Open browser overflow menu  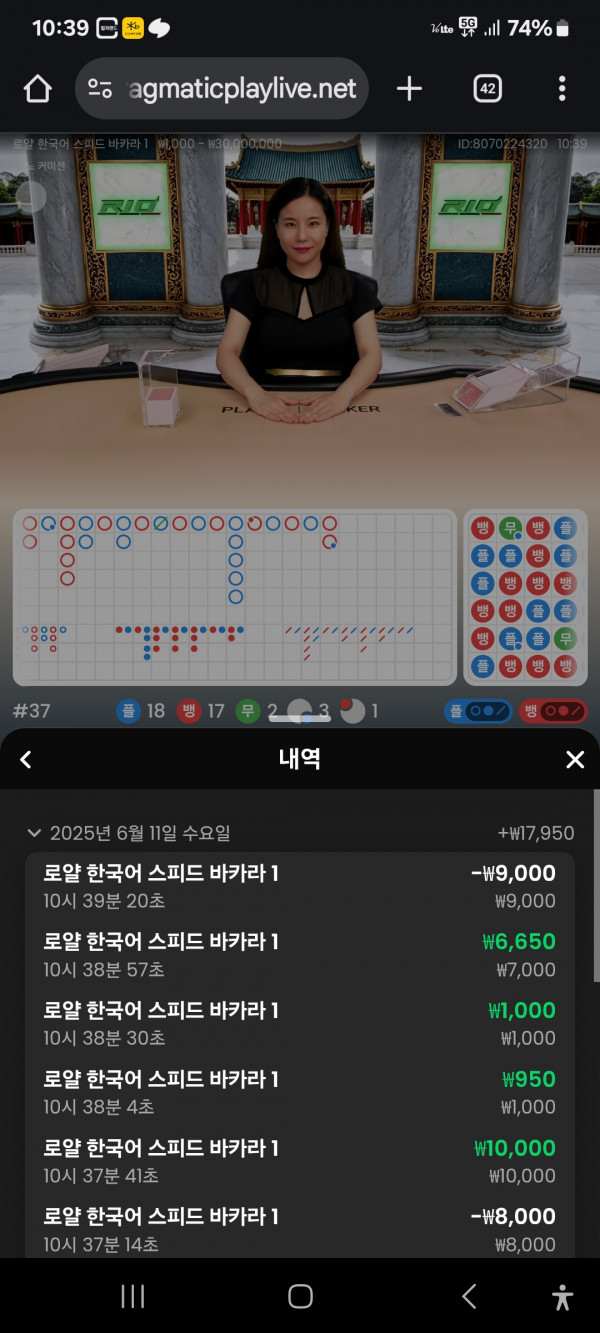click(562, 89)
